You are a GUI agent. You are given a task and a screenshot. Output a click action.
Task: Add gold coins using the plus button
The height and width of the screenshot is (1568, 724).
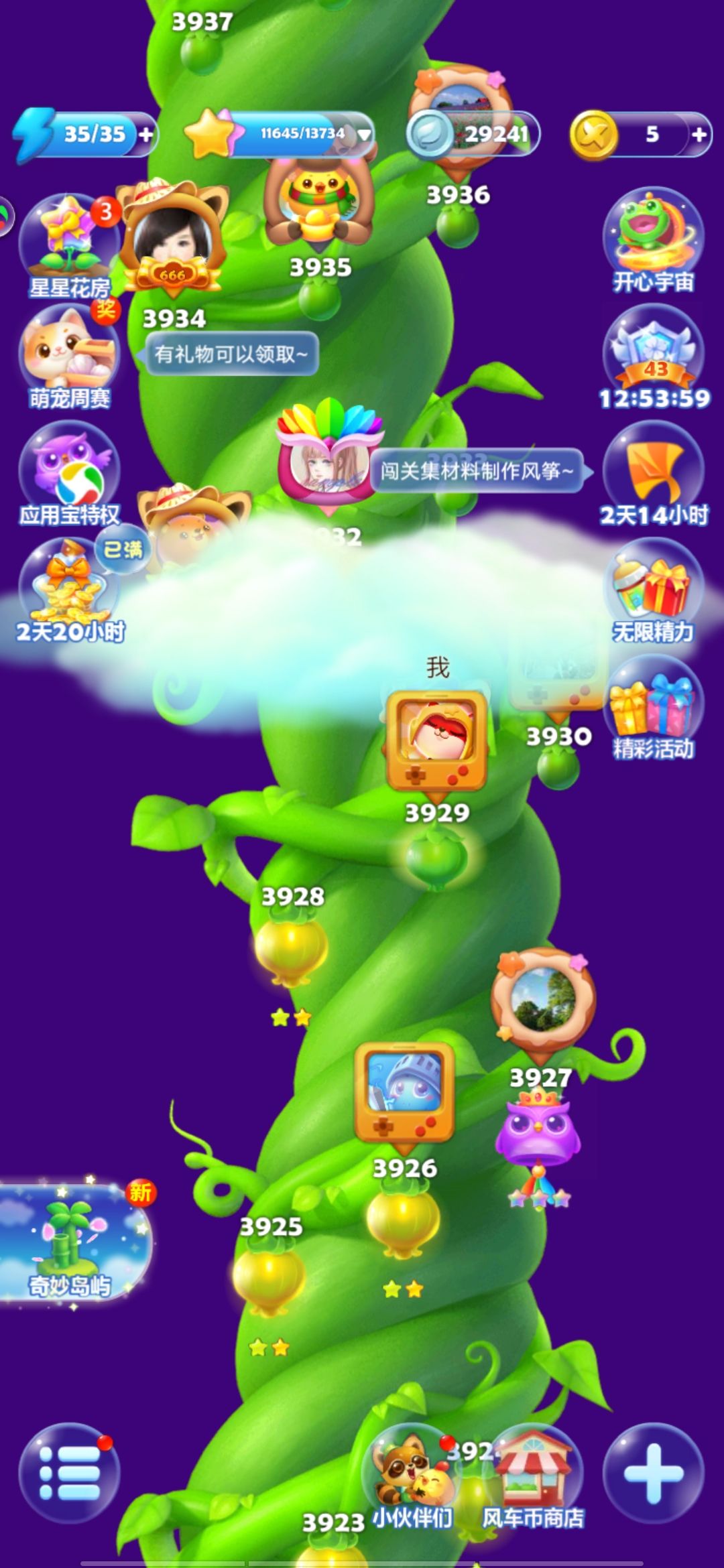tap(699, 134)
